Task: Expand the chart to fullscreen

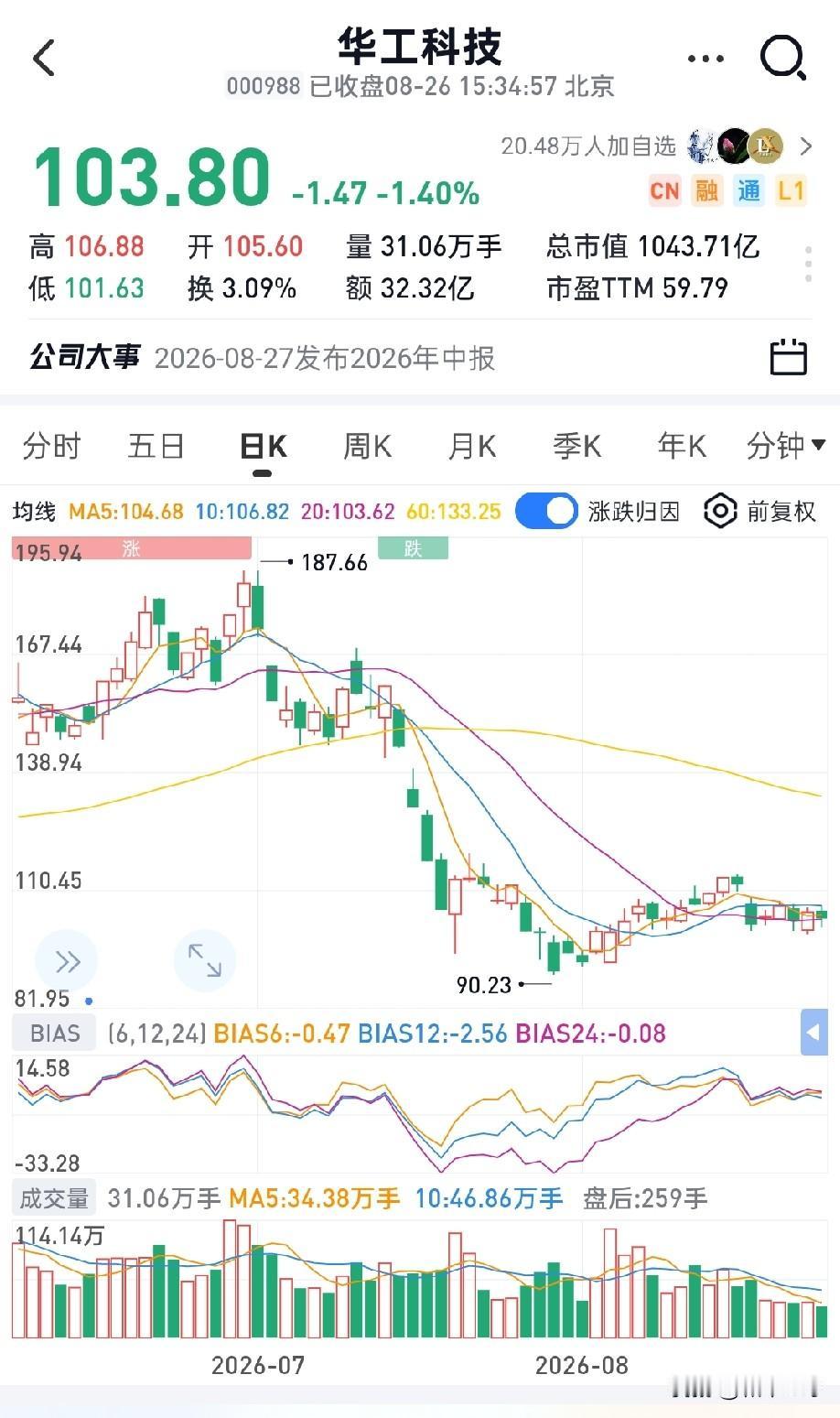Action: point(204,961)
